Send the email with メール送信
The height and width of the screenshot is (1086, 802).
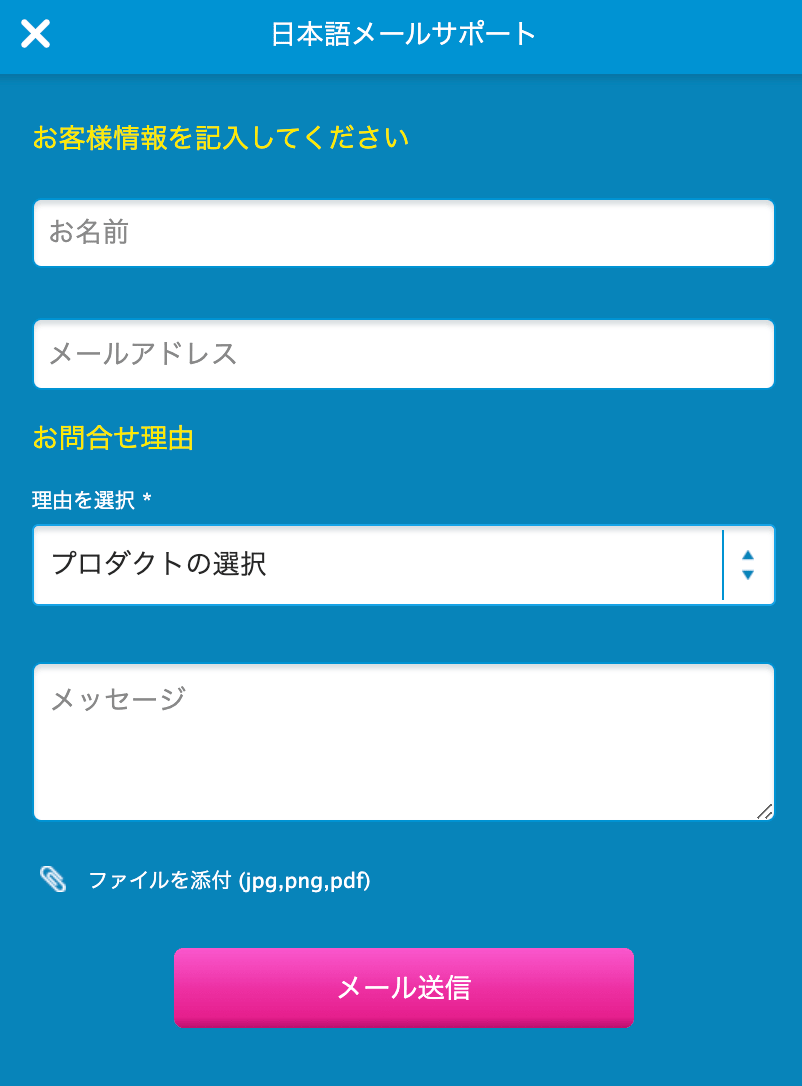tap(403, 988)
